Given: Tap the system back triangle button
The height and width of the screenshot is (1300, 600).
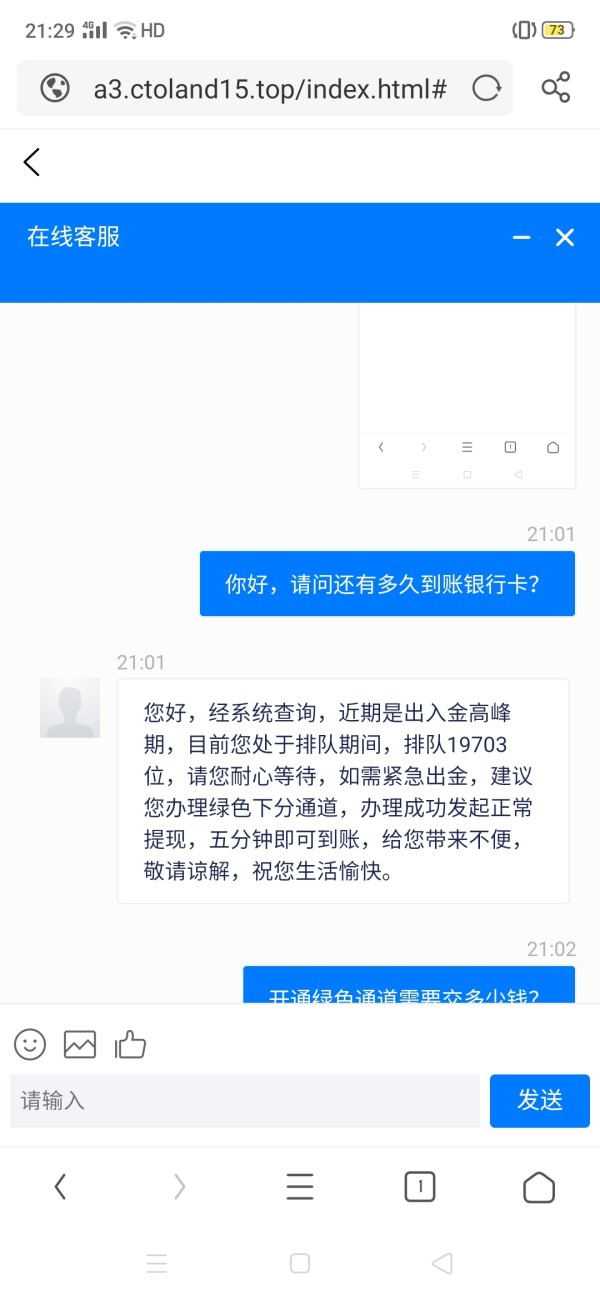Looking at the screenshot, I should (442, 1263).
